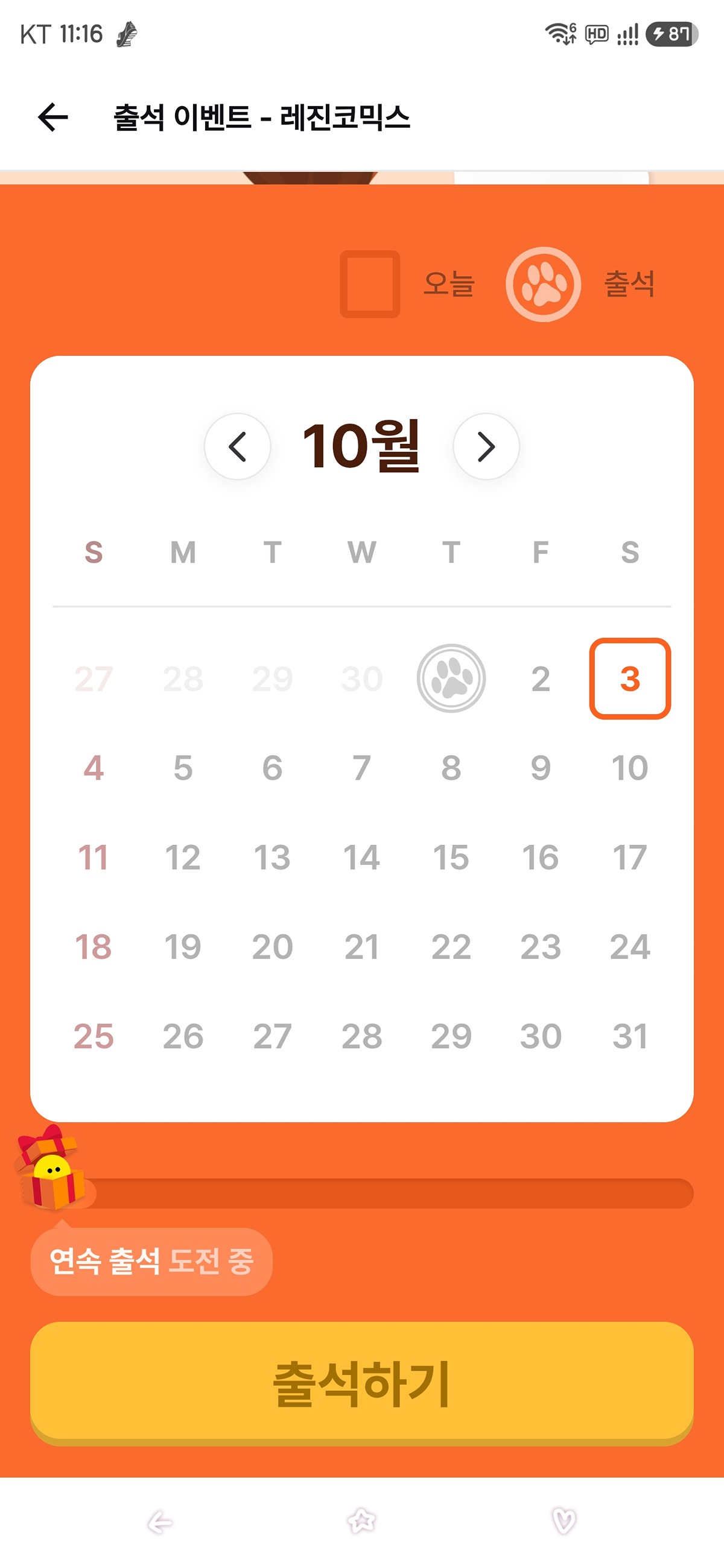Show the previous month in the calendar
This screenshot has width=724, height=1568.
coord(238,447)
